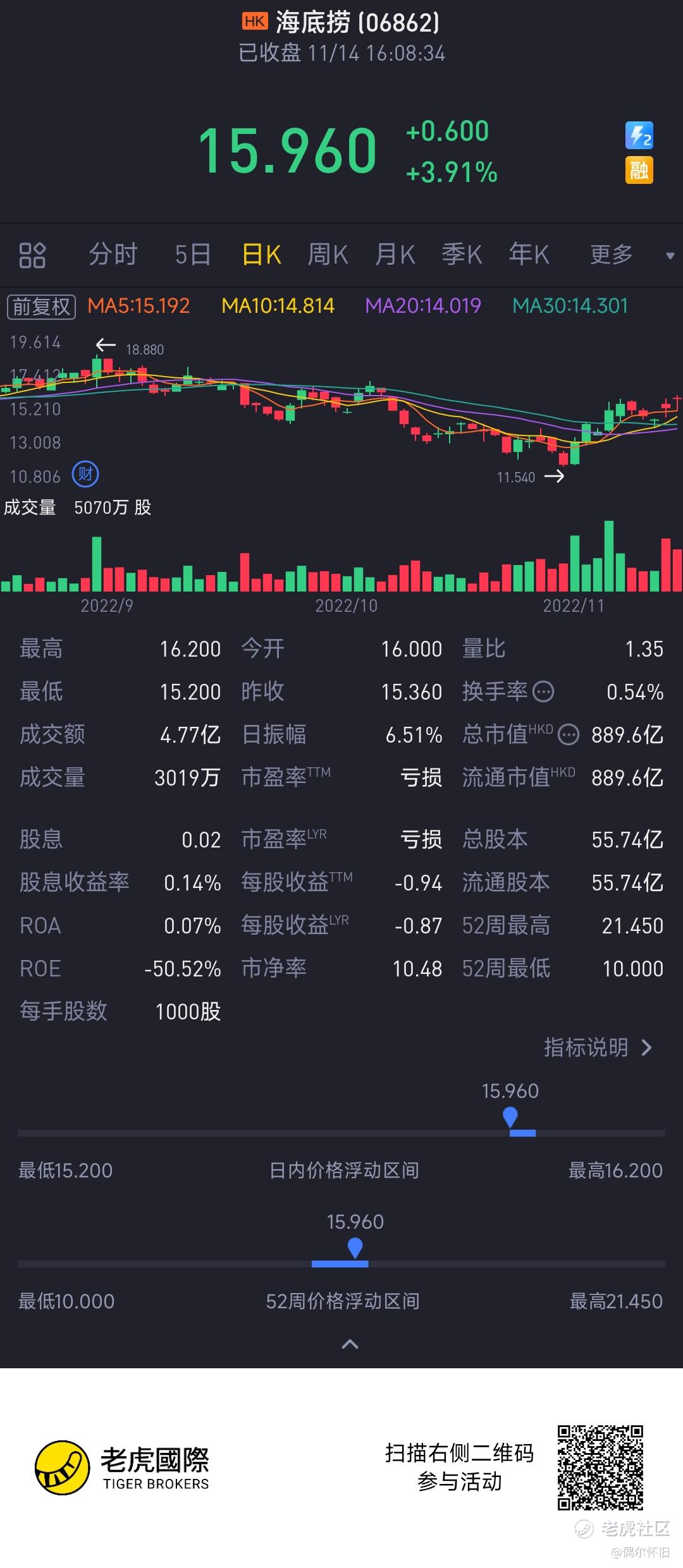Switch to the 周K chart tab

(328, 255)
